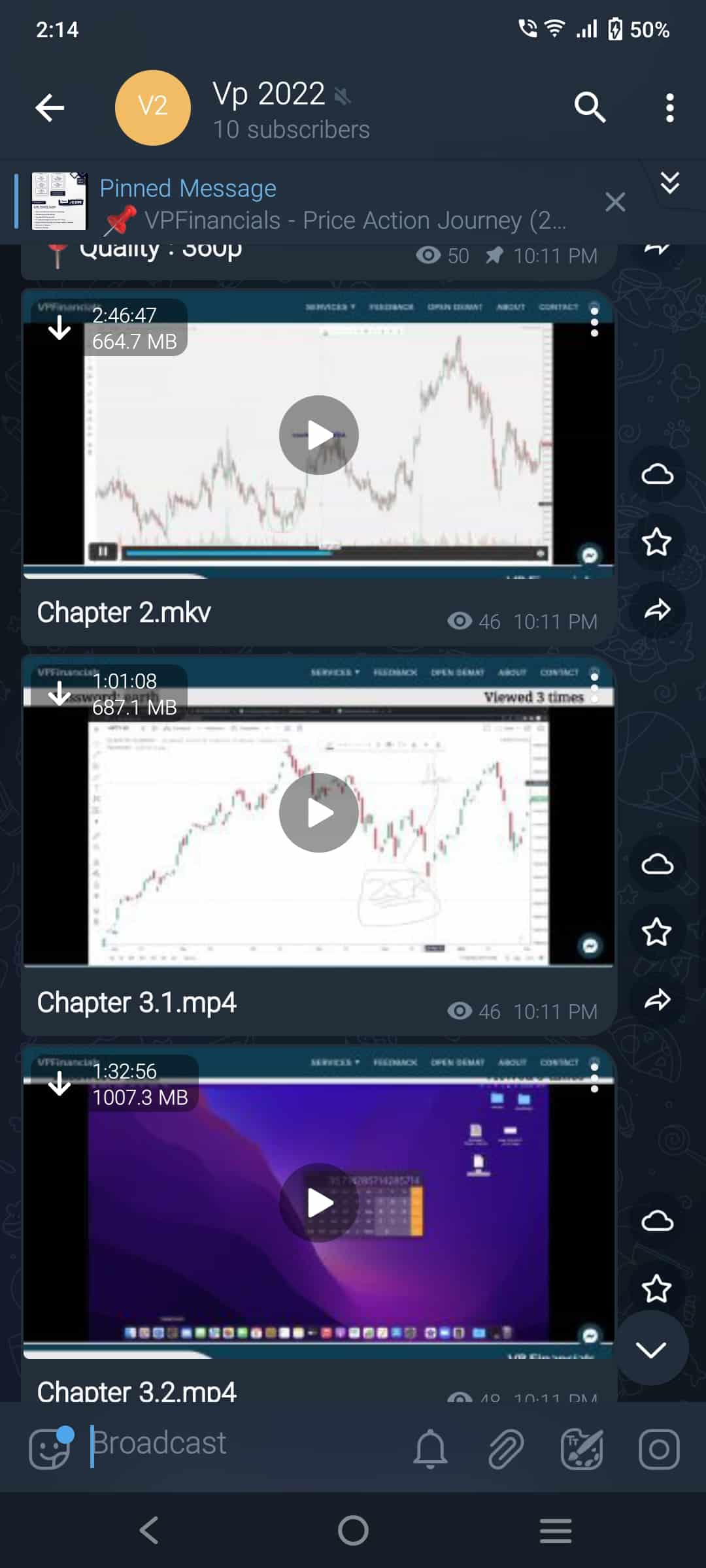Star the Chapter 3.1.mp4 message
This screenshot has width=706, height=1568.
[x=657, y=932]
